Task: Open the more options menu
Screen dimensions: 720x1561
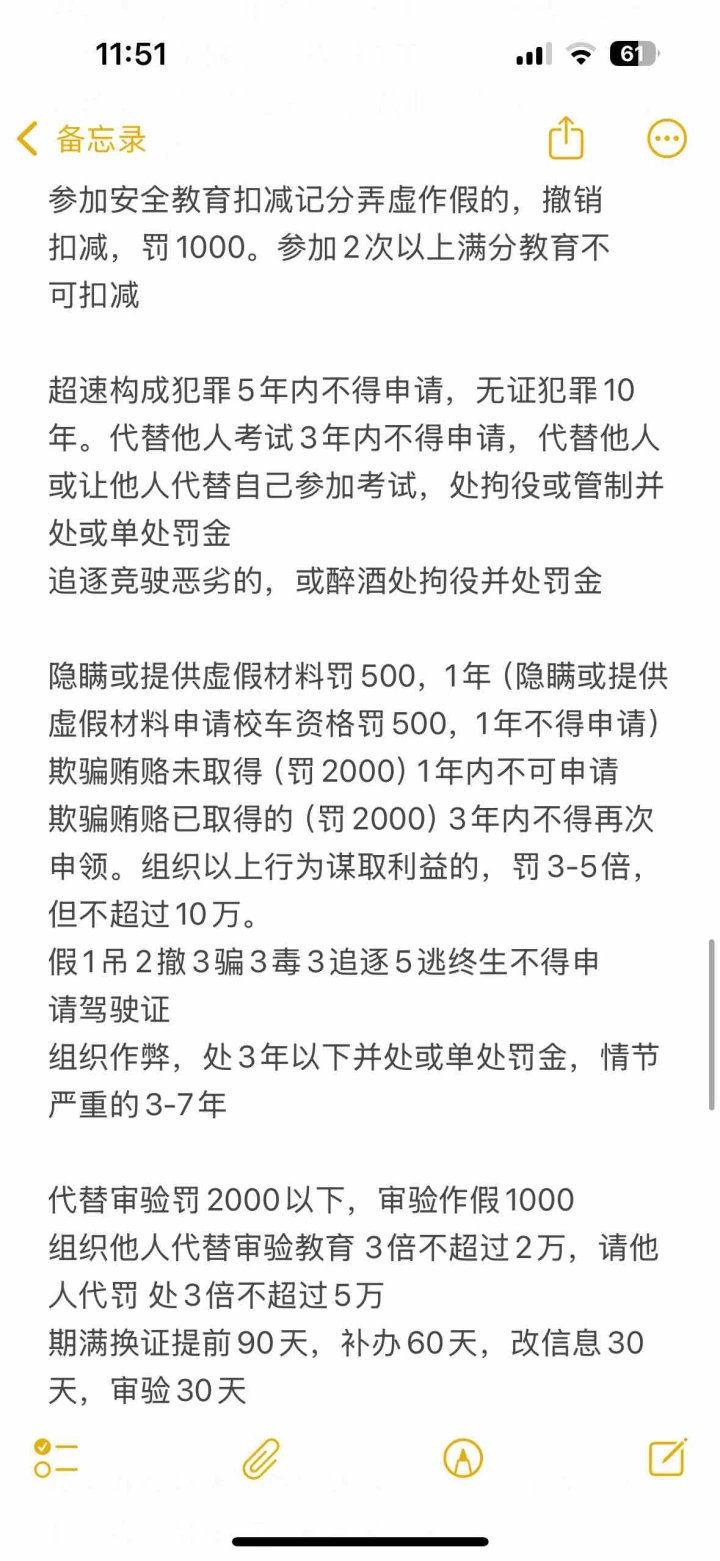Action: click(667, 139)
